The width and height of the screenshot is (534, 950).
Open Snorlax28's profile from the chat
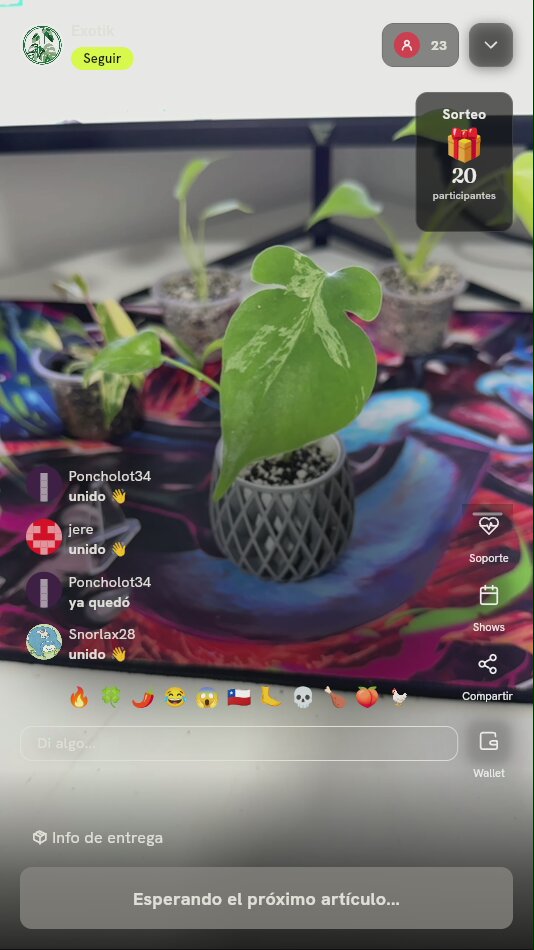(44, 642)
